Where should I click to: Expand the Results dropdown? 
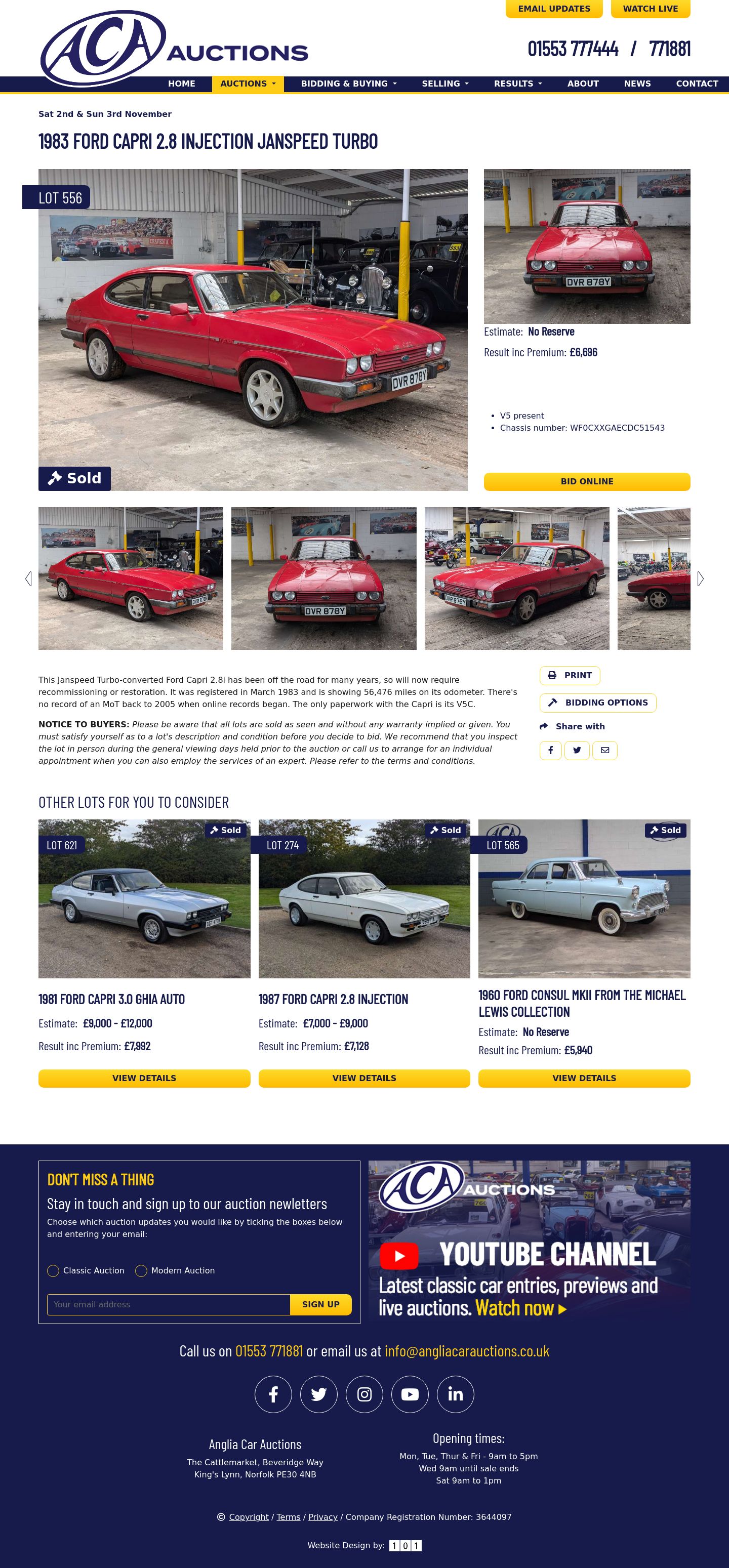tap(518, 84)
